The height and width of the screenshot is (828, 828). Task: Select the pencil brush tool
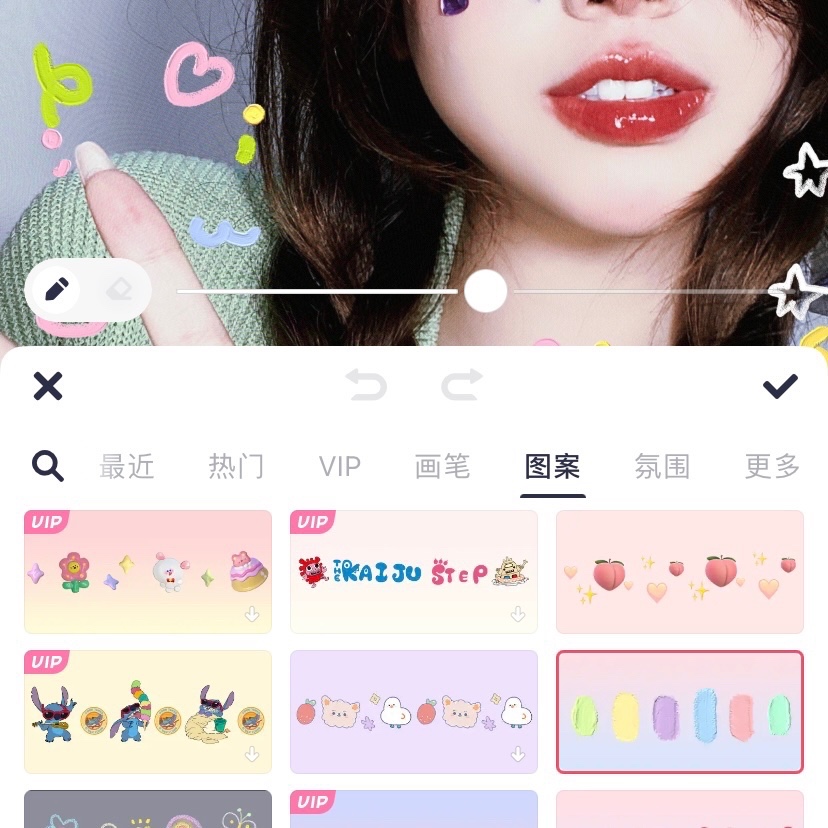pyautogui.click(x=57, y=290)
